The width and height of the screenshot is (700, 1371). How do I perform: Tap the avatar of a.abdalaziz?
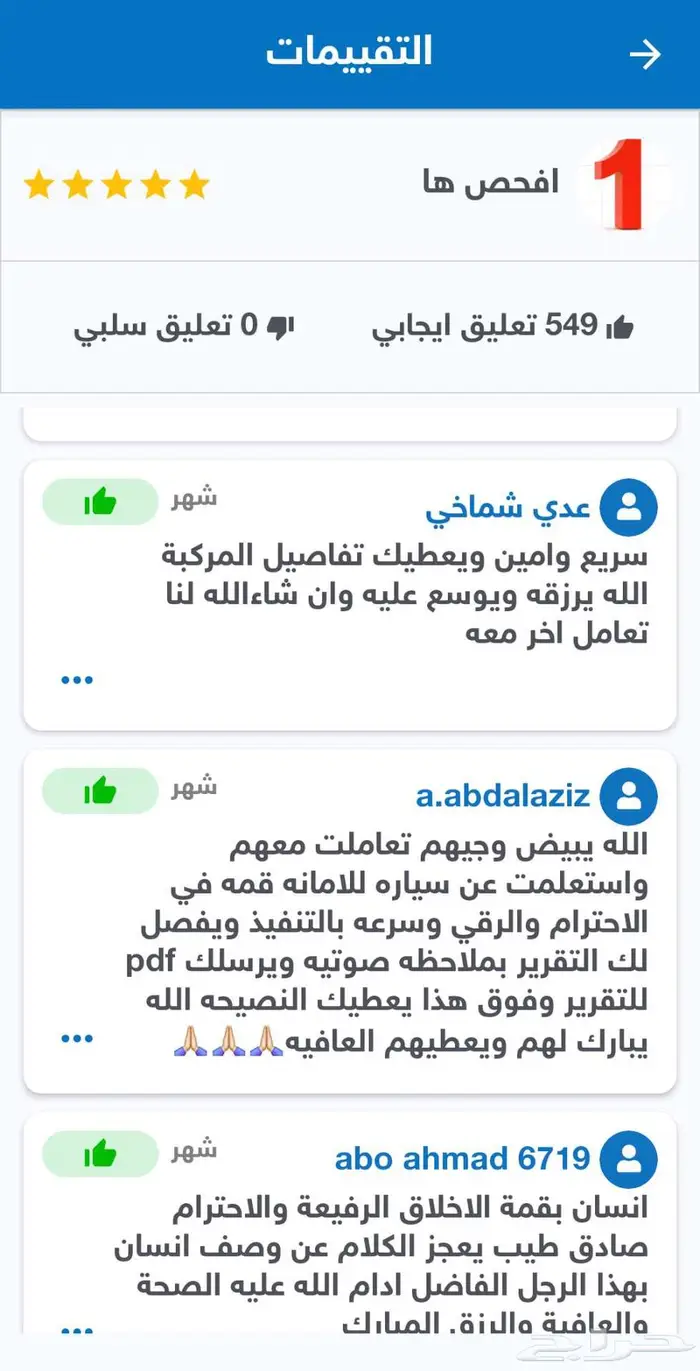[629, 797]
